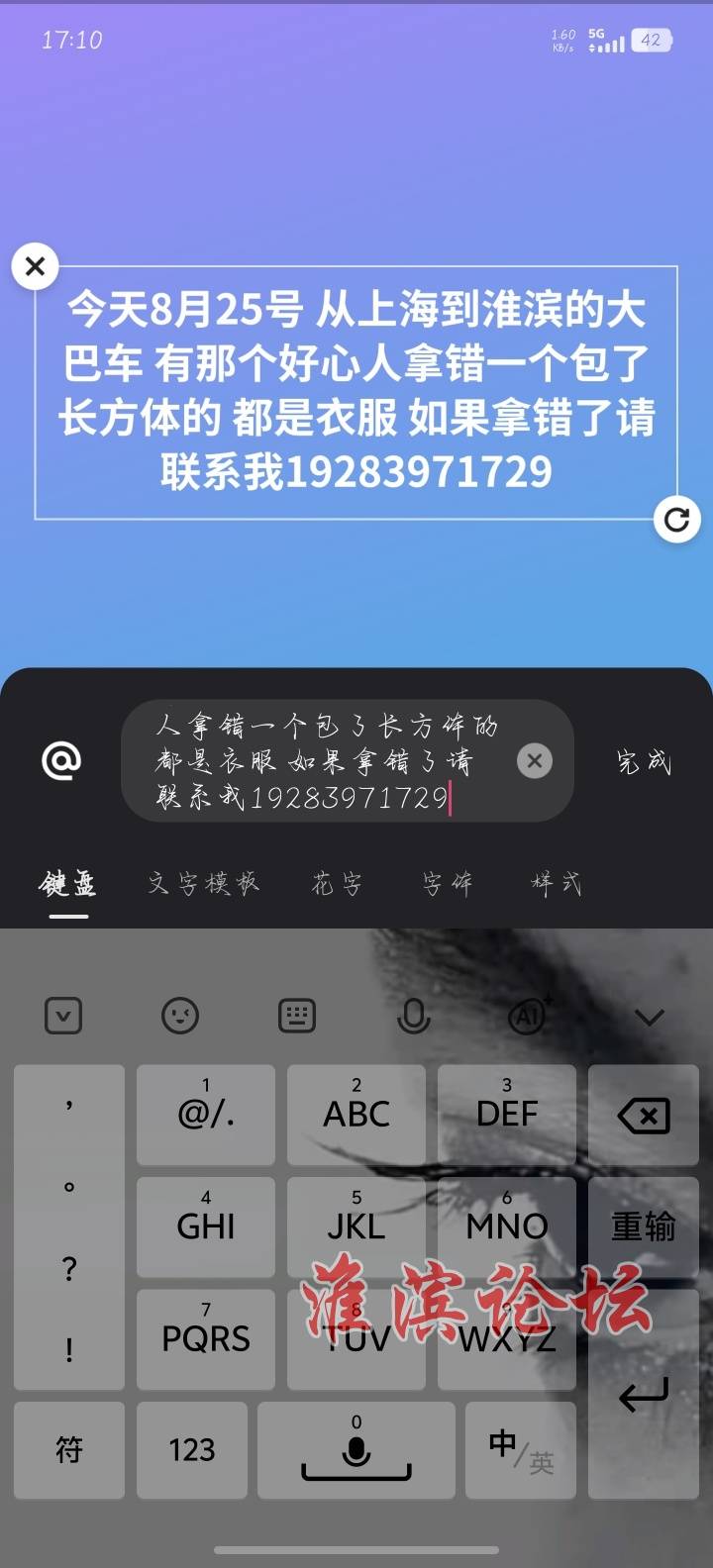
Task: Open the keyboard layout switcher
Action: pyautogui.click(x=297, y=1016)
